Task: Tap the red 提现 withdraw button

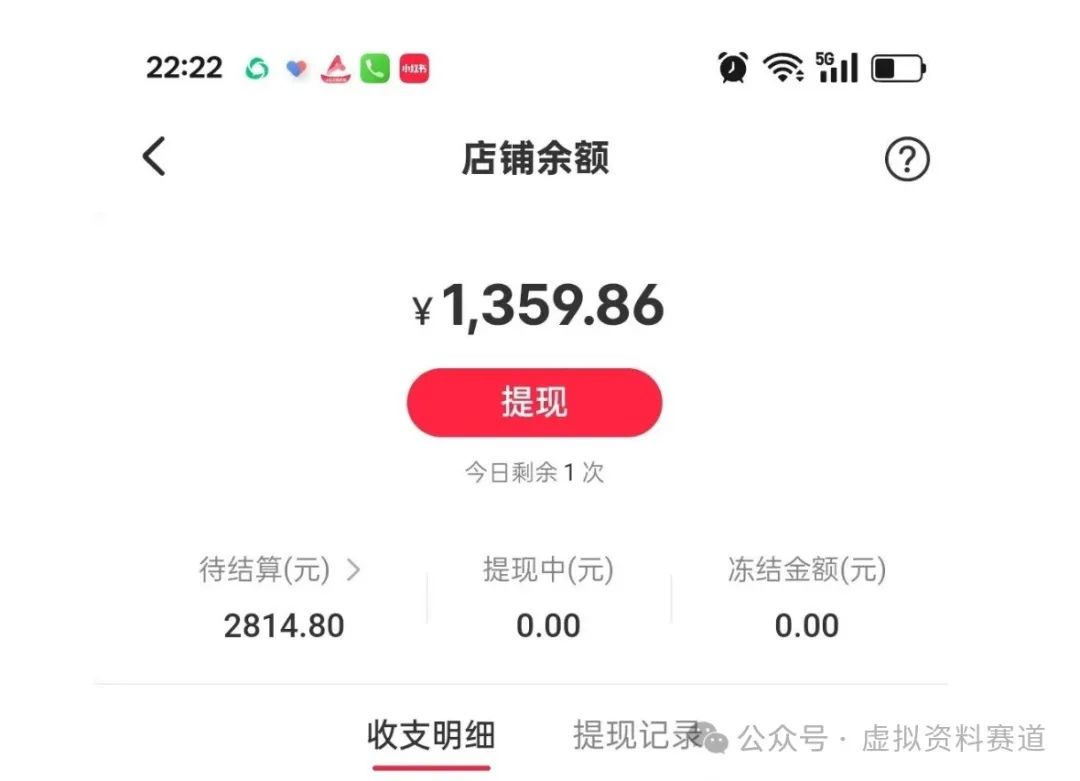Action: [x=534, y=402]
